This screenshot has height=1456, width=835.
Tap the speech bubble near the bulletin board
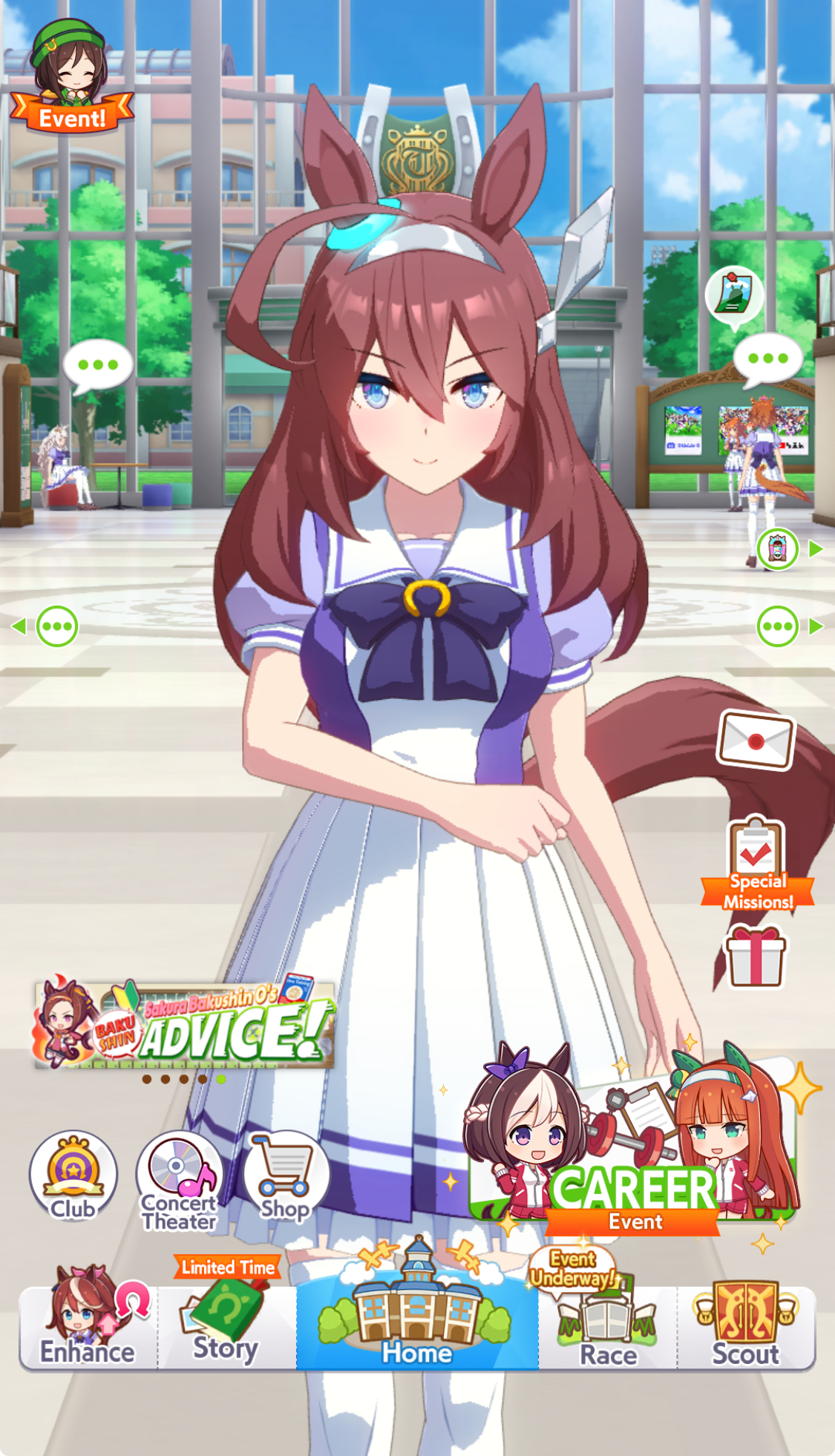tap(767, 358)
